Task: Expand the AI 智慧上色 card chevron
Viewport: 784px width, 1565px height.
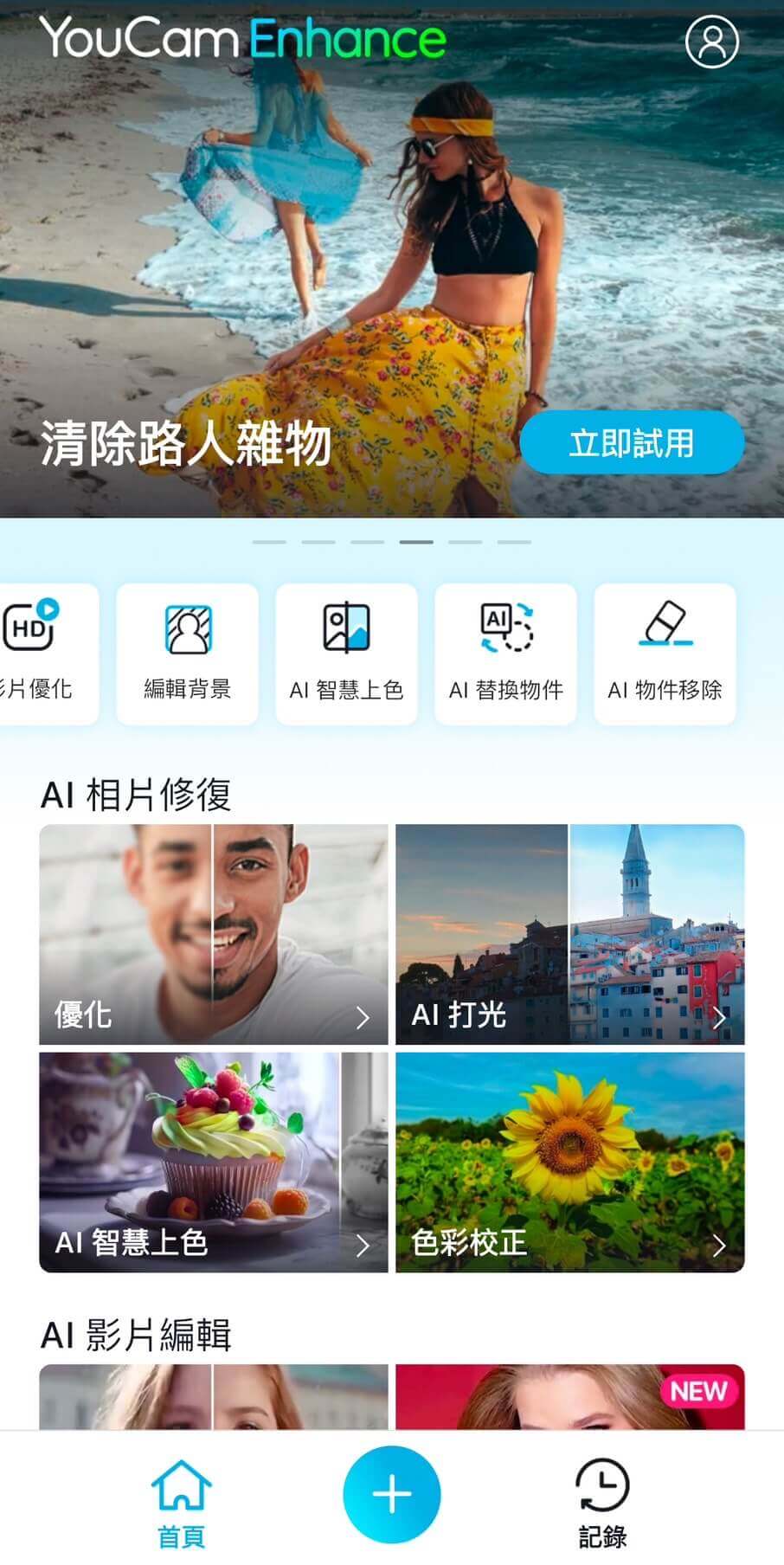Action: pos(363,1246)
